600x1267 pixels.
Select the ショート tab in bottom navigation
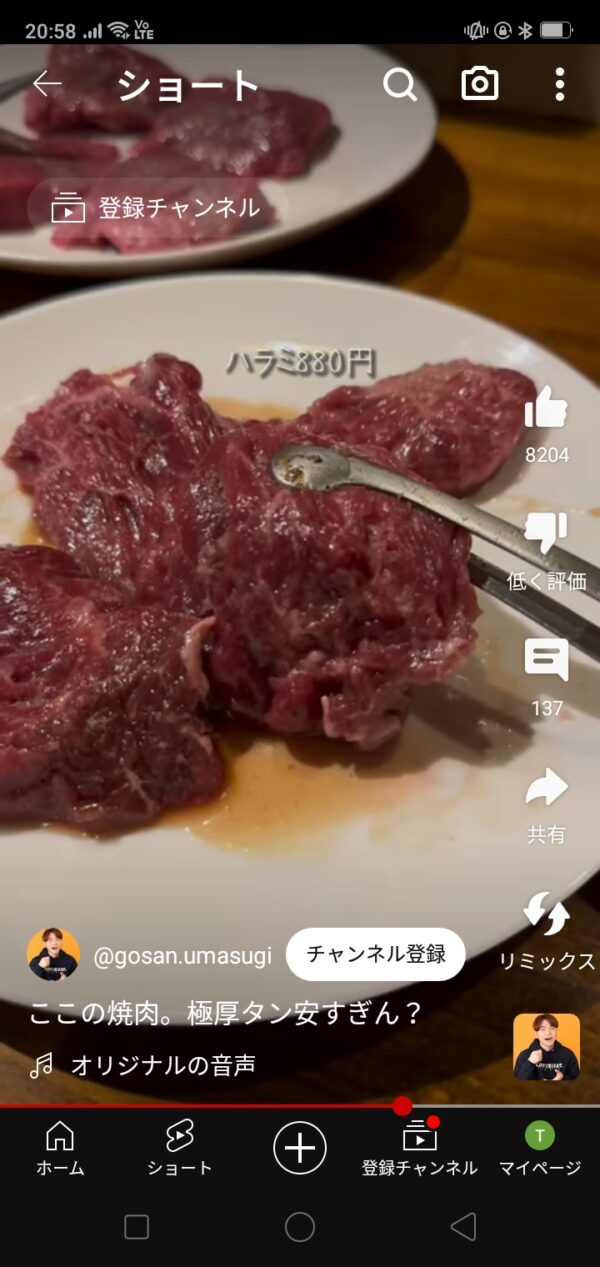(x=180, y=1147)
